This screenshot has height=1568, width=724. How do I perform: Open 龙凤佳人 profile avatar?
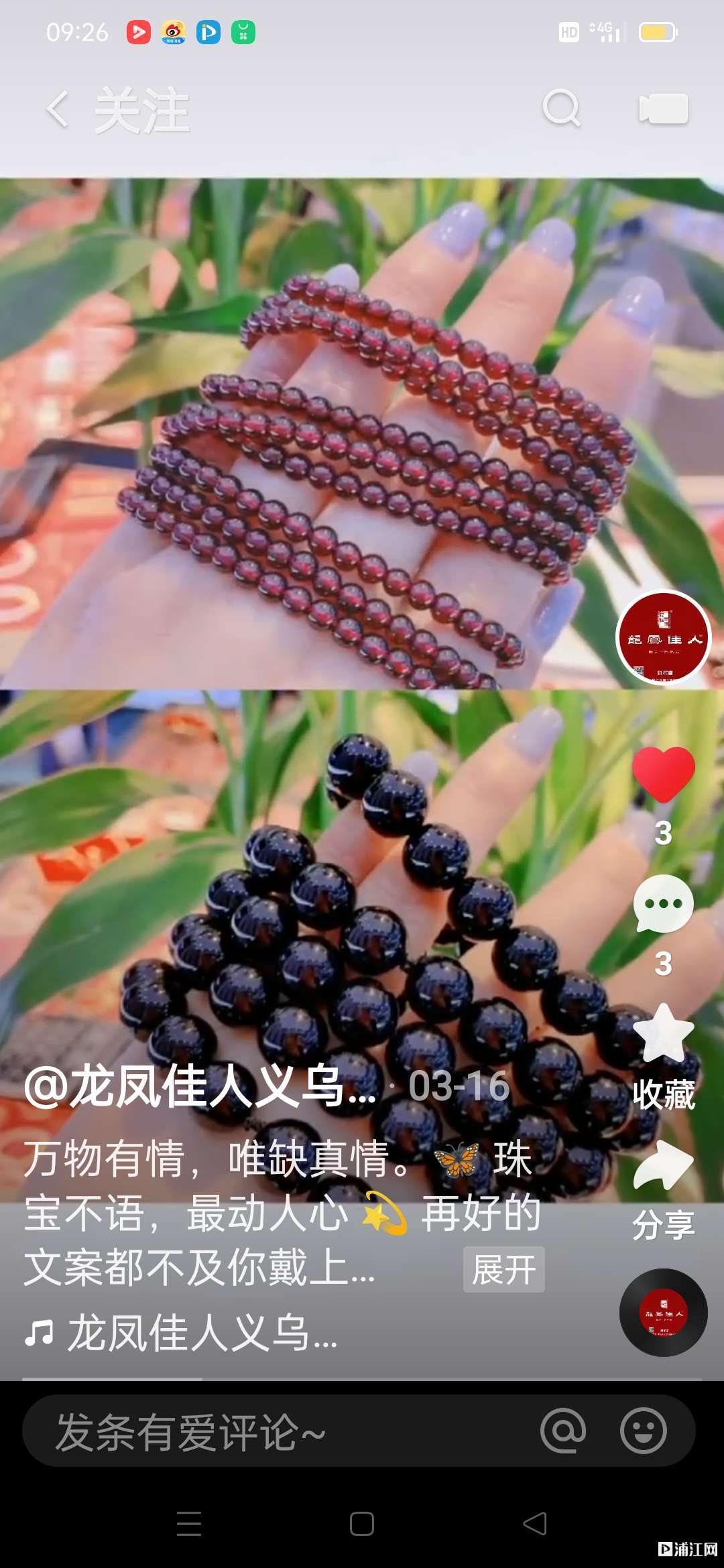663,637
